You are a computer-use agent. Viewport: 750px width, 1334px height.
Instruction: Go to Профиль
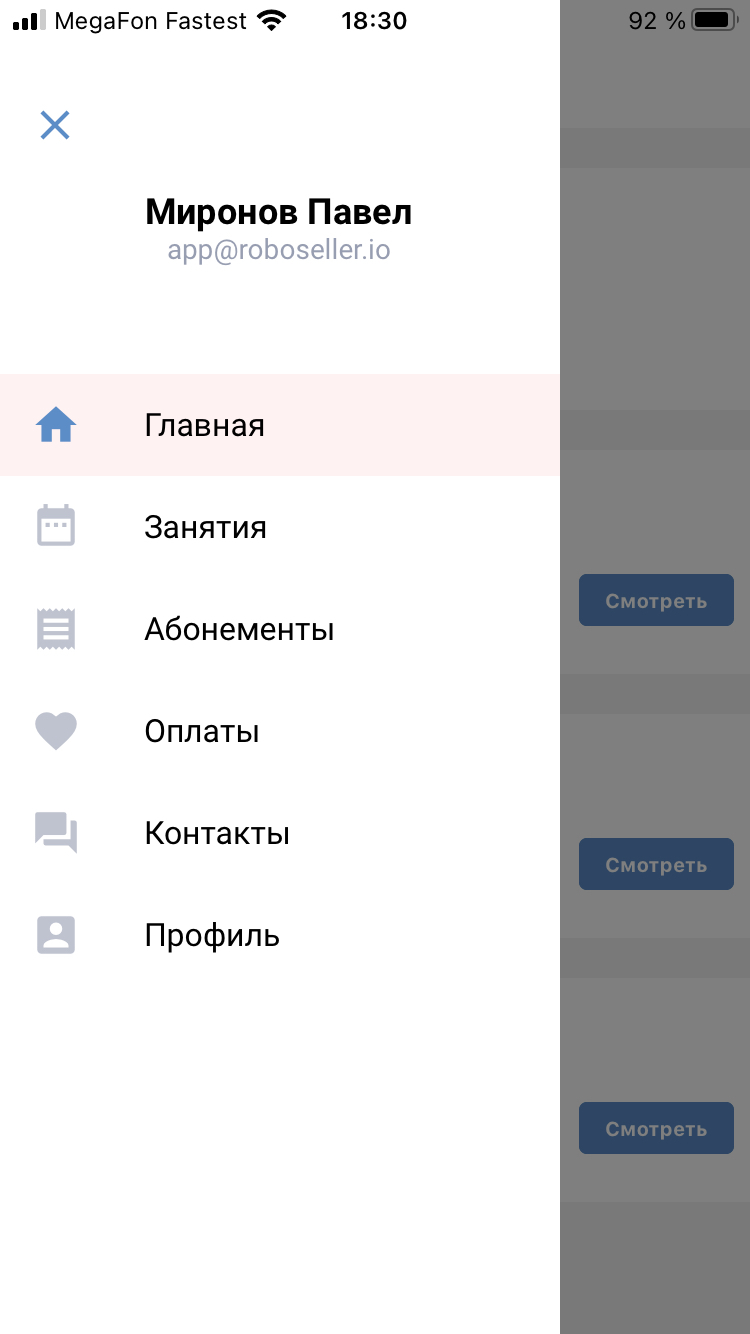(x=212, y=935)
